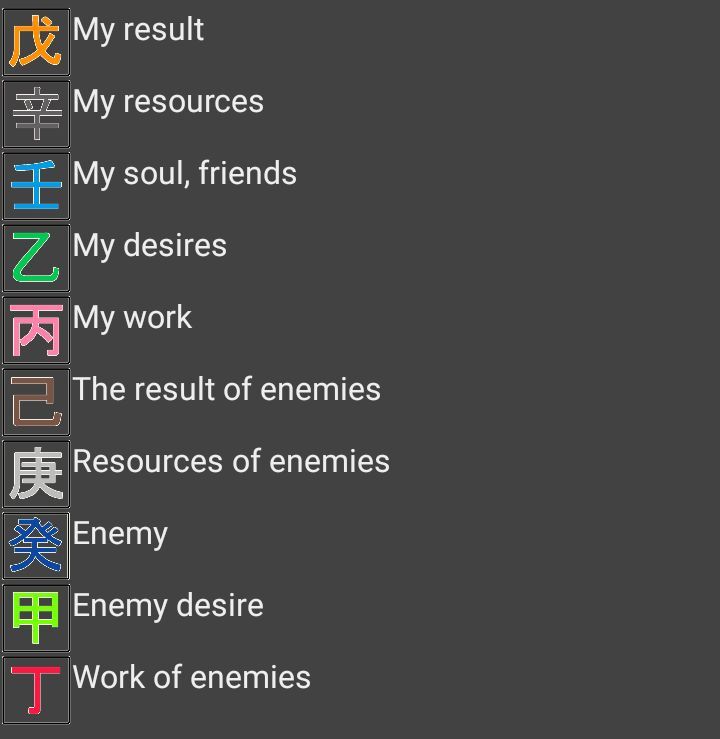The image size is (720, 739).
Task: Choose the dark blue symbol beside Enemy
Action: click(x=36, y=546)
